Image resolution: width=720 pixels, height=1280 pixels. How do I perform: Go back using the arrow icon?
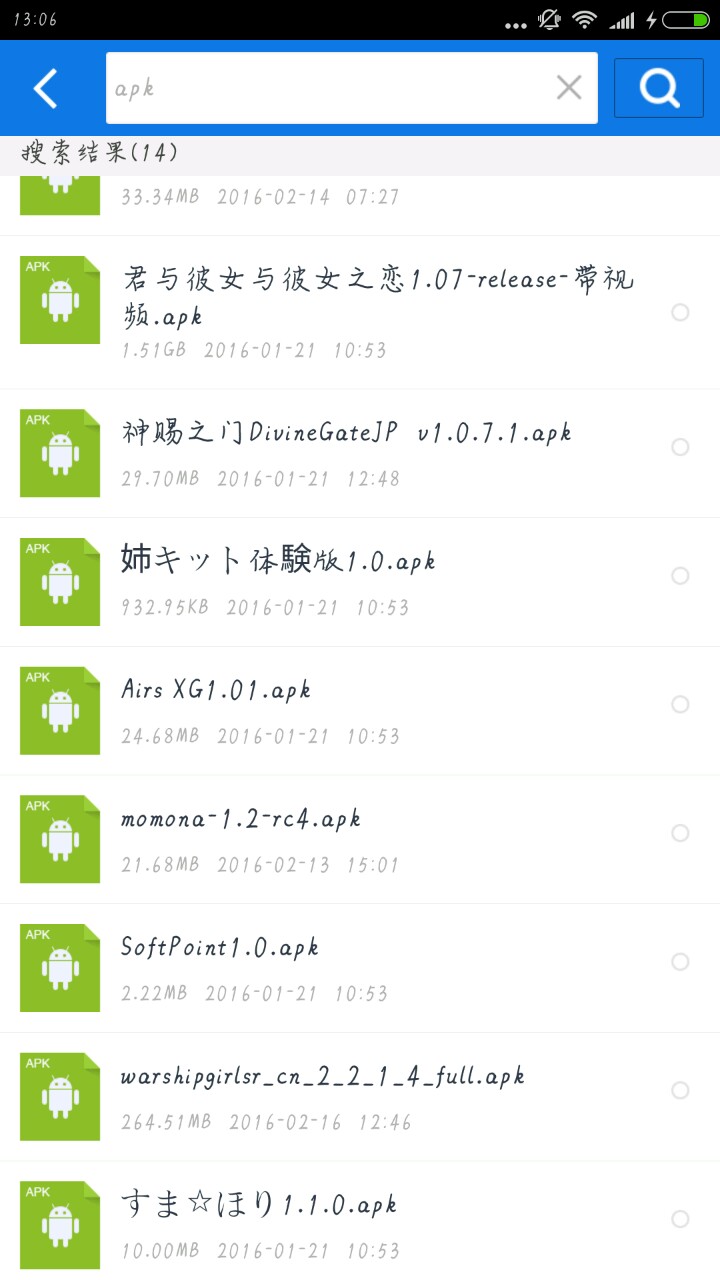click(46, 89)
